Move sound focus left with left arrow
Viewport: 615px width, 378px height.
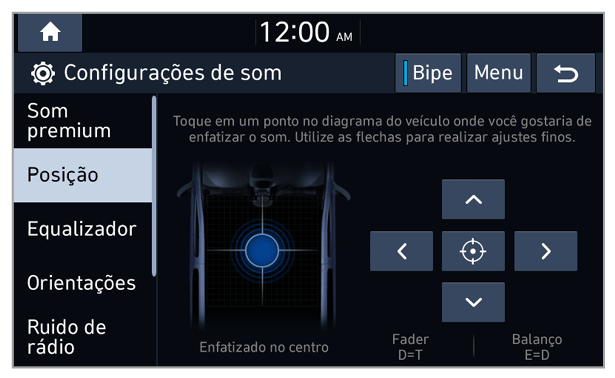pos(401,251)
